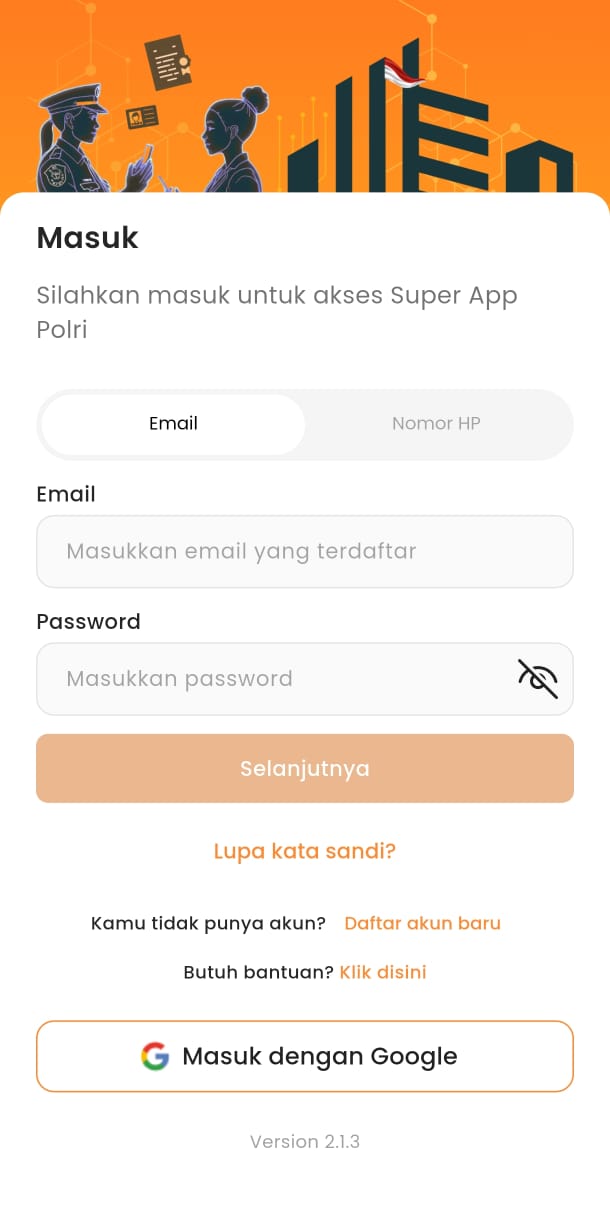Toggle password visibility eye icon
Viewport: 610px width, 1225px height.
(537, 679)
